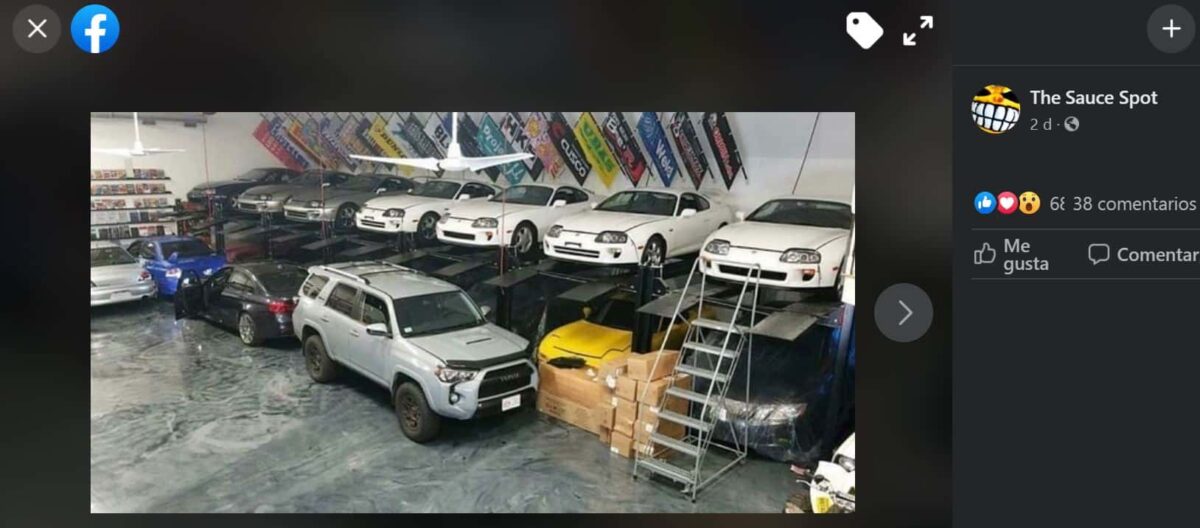1200x528 pixels.
Task: Open The Sauce Spot profile picture
Action: 995,109
